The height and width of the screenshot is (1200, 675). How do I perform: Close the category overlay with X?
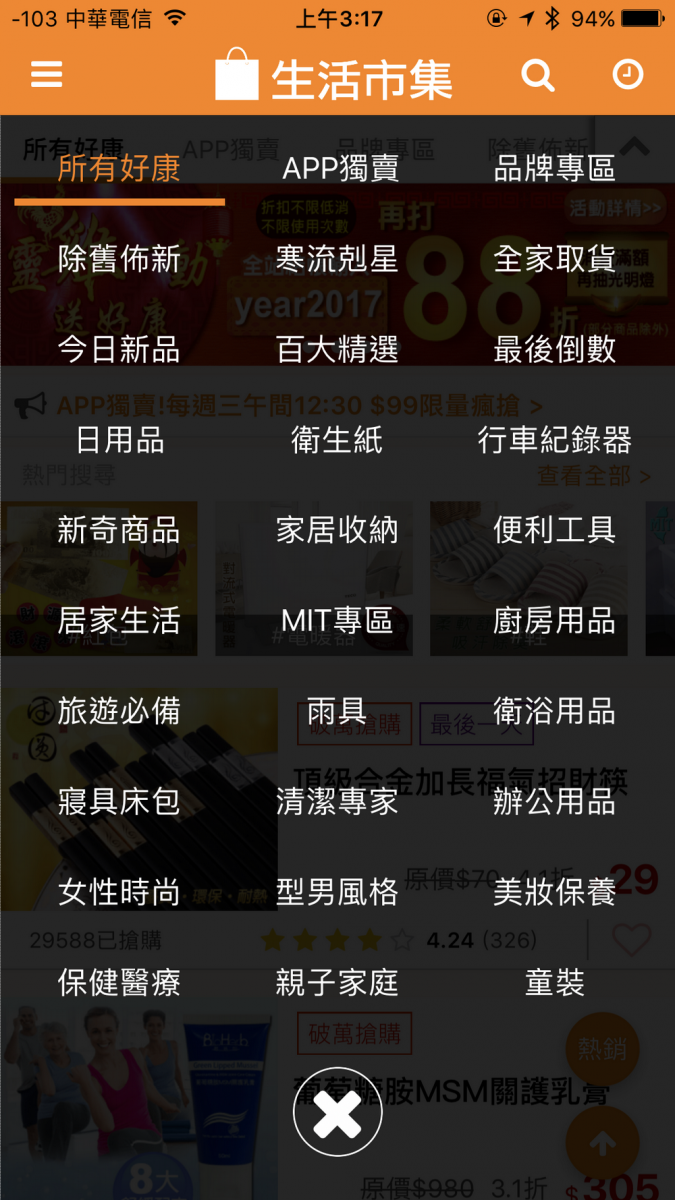click(338, 1113)
